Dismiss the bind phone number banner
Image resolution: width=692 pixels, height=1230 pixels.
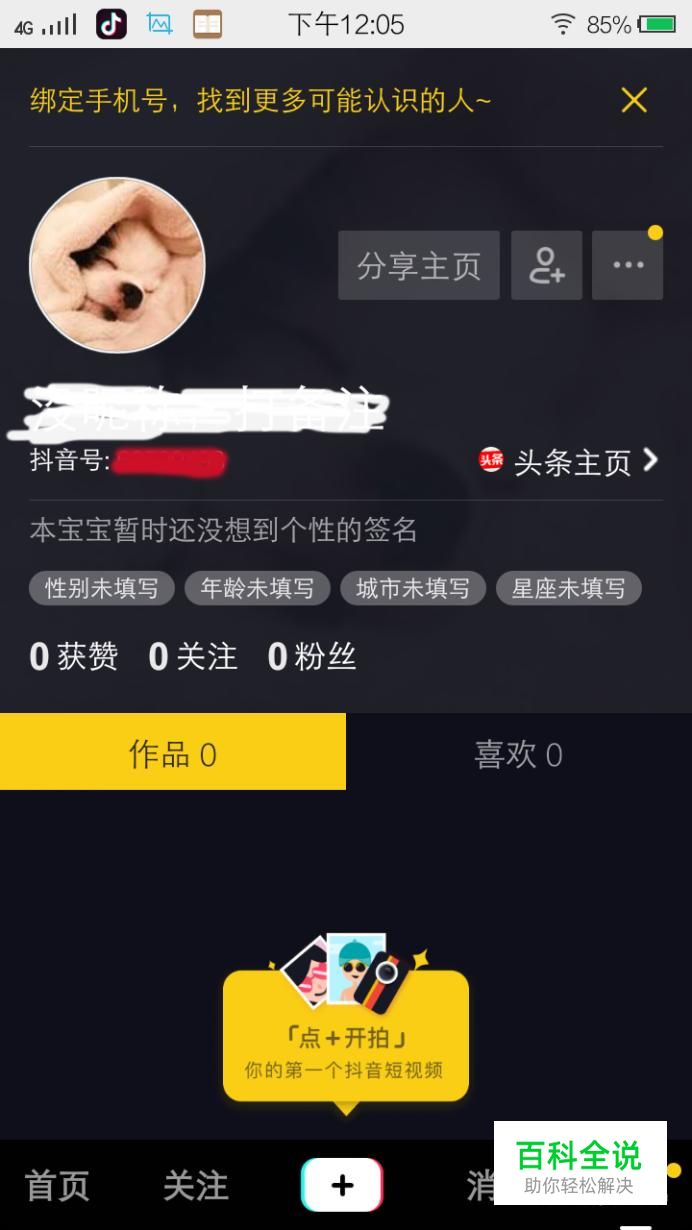634,100
